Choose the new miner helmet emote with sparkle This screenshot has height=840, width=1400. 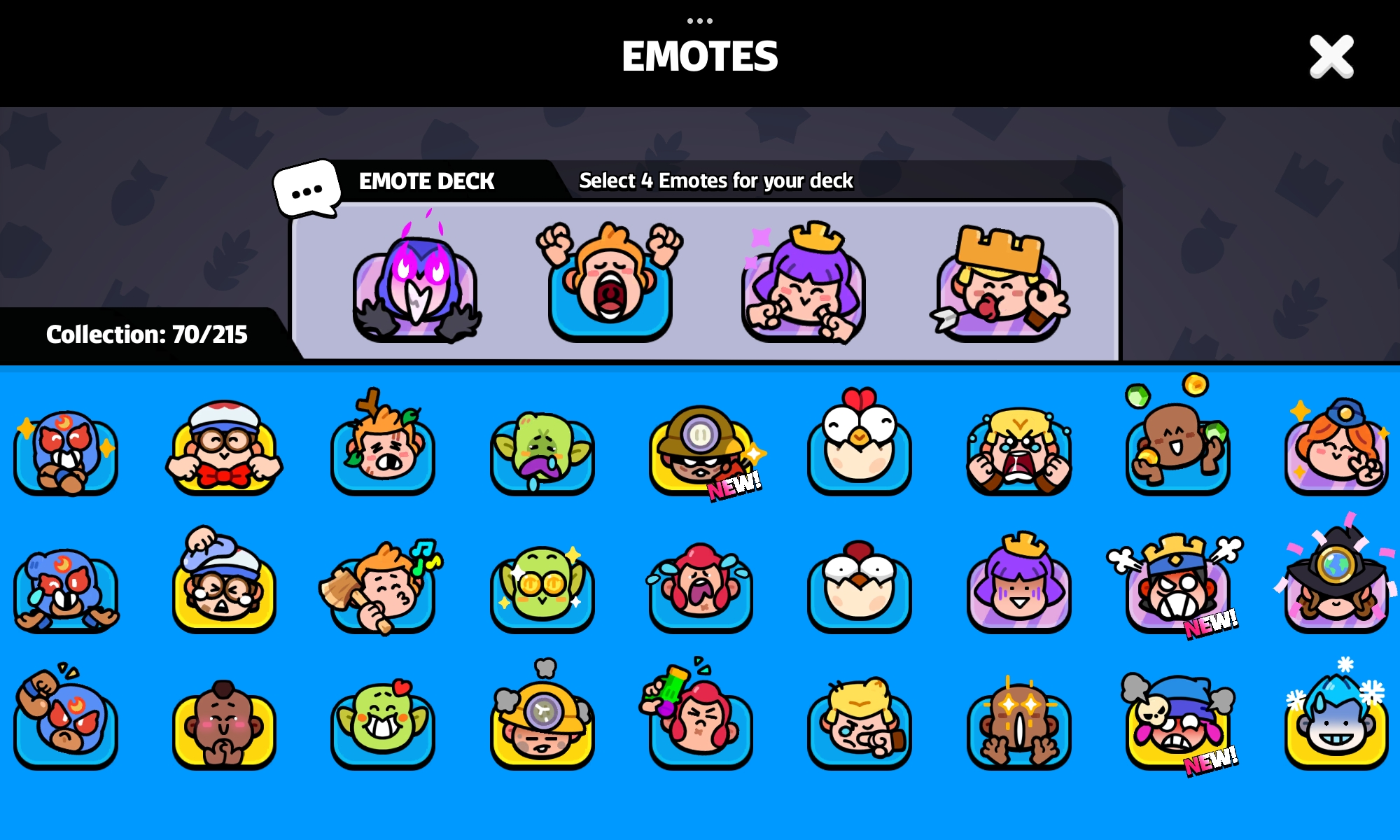(701, 450)
